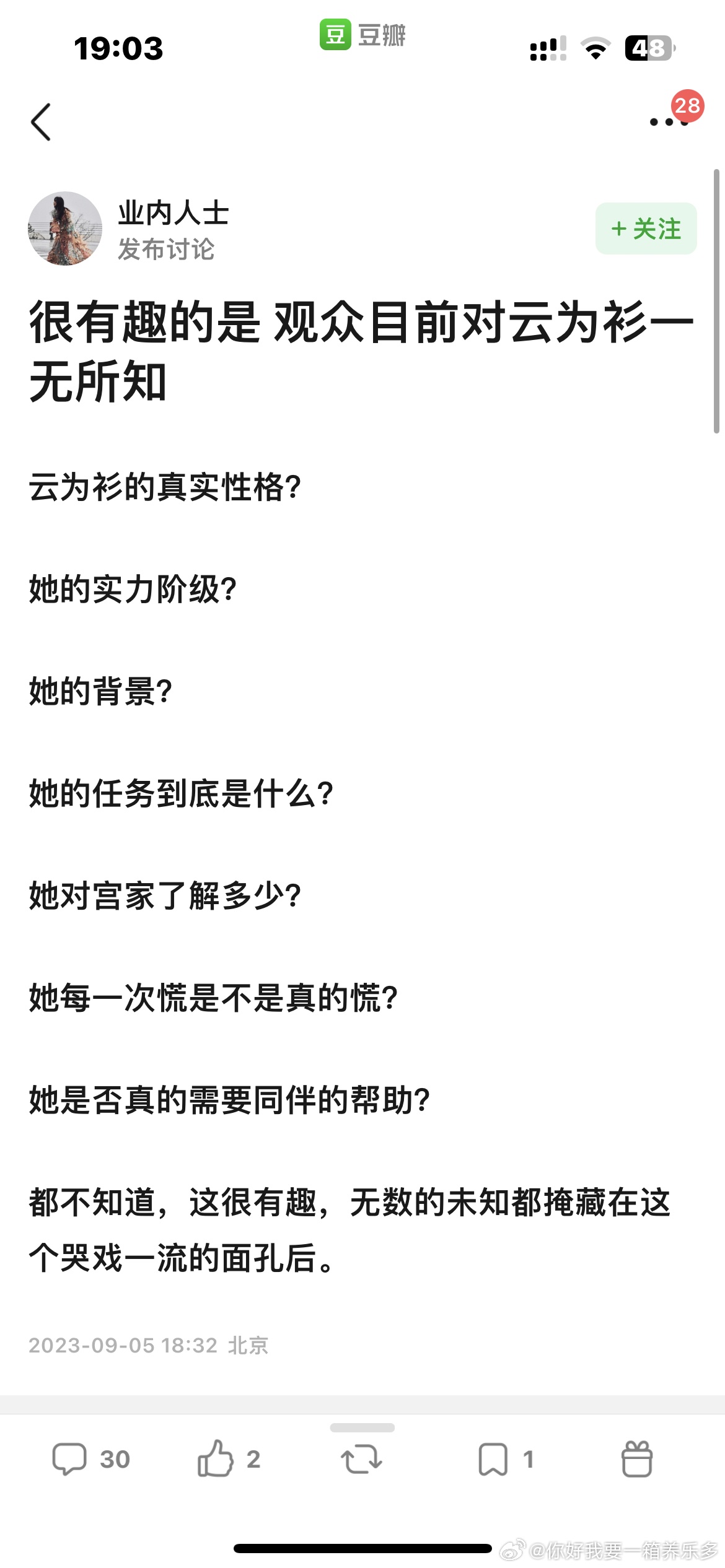Bookmark this post to favorites

tap(505, 1460)
